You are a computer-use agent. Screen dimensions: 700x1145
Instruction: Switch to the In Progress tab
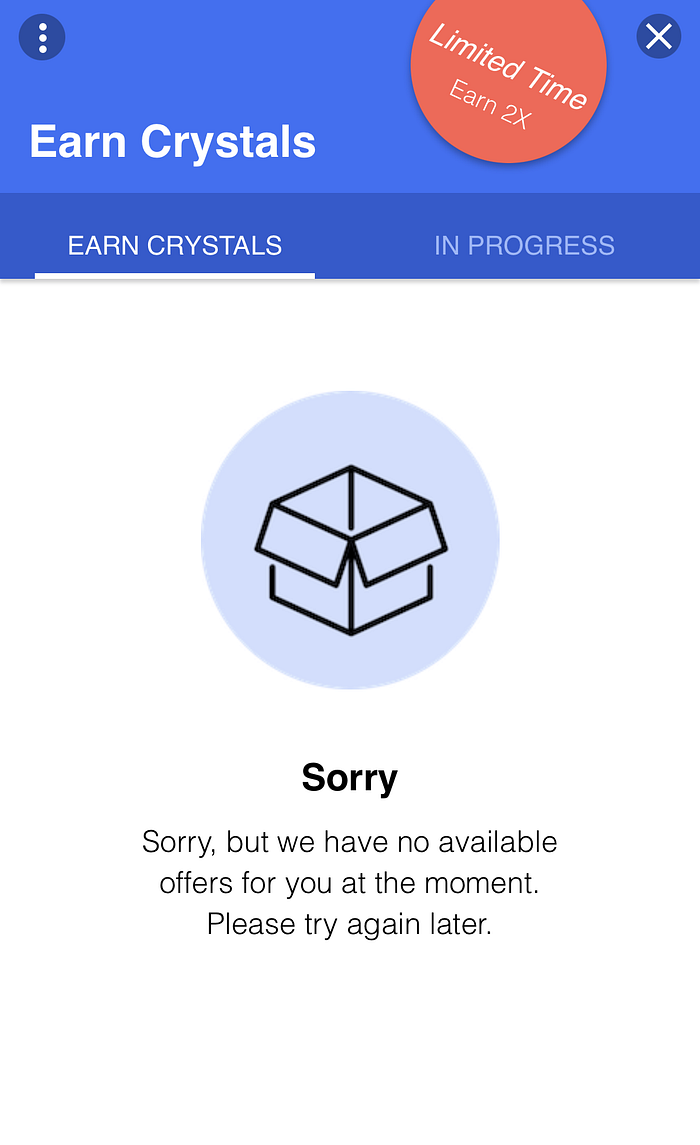coord(524,245)
